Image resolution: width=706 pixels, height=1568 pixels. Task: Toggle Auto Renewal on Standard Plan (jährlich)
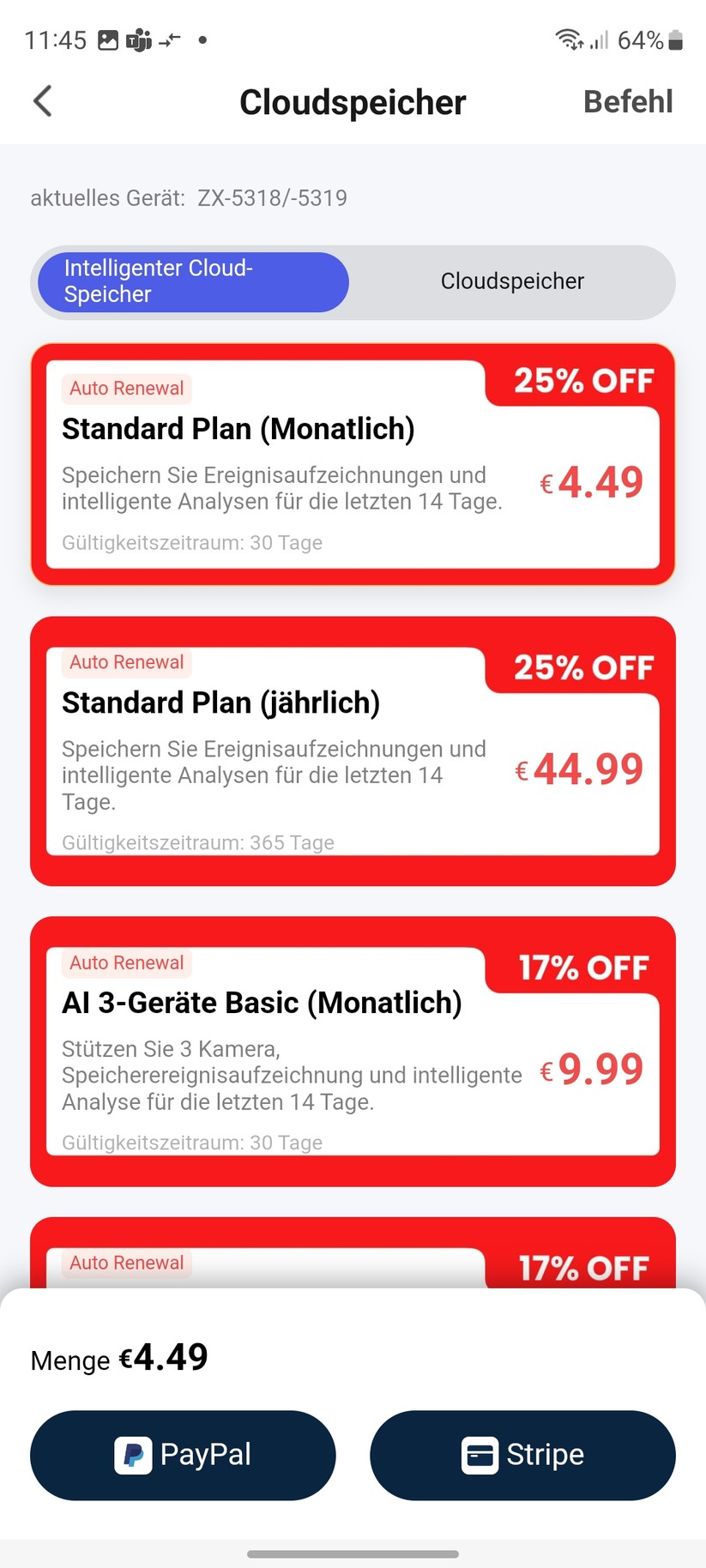[126, 661]
